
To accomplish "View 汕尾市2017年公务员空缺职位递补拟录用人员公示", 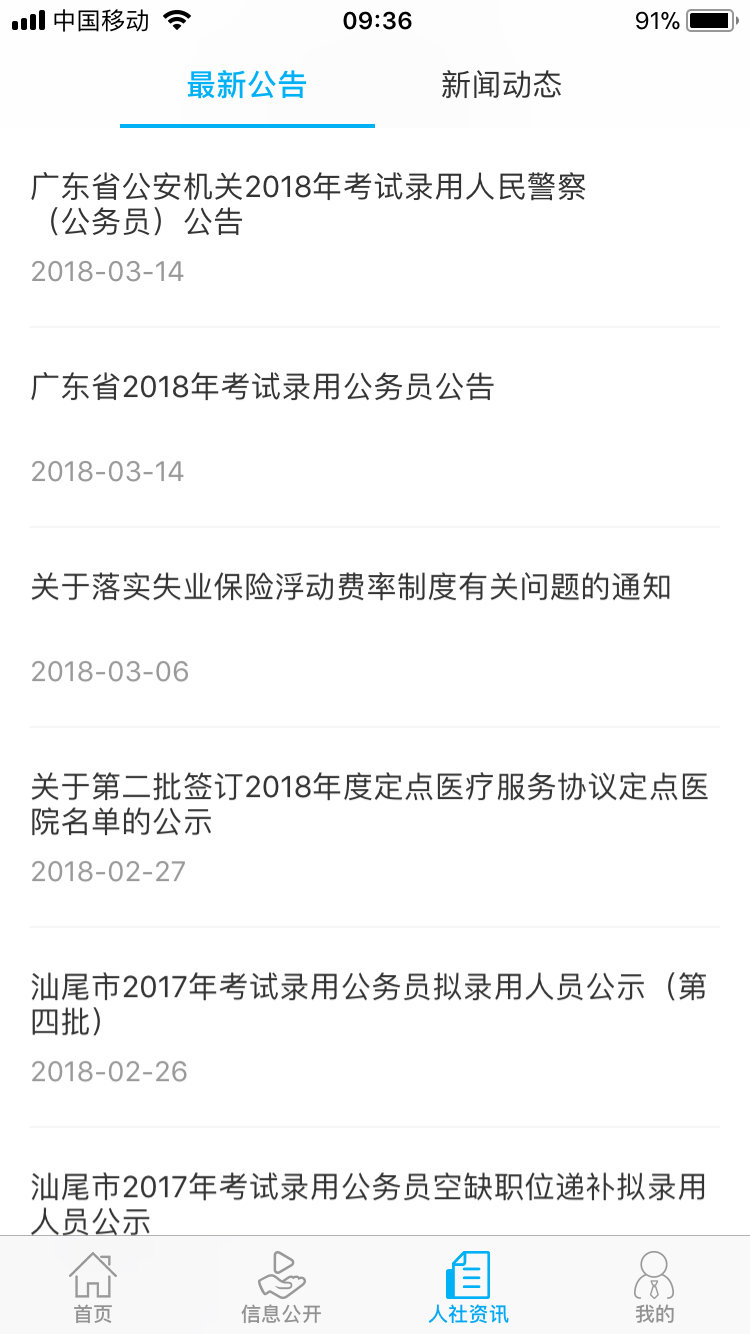I will tap(369, 1203).
